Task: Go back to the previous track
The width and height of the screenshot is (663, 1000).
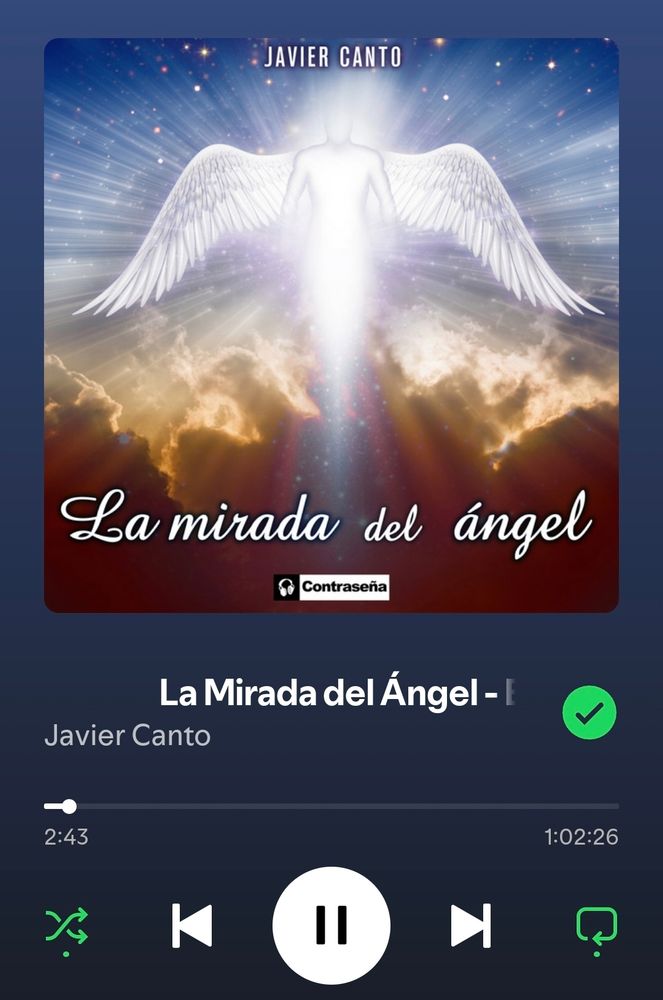Action: point(192,925)
